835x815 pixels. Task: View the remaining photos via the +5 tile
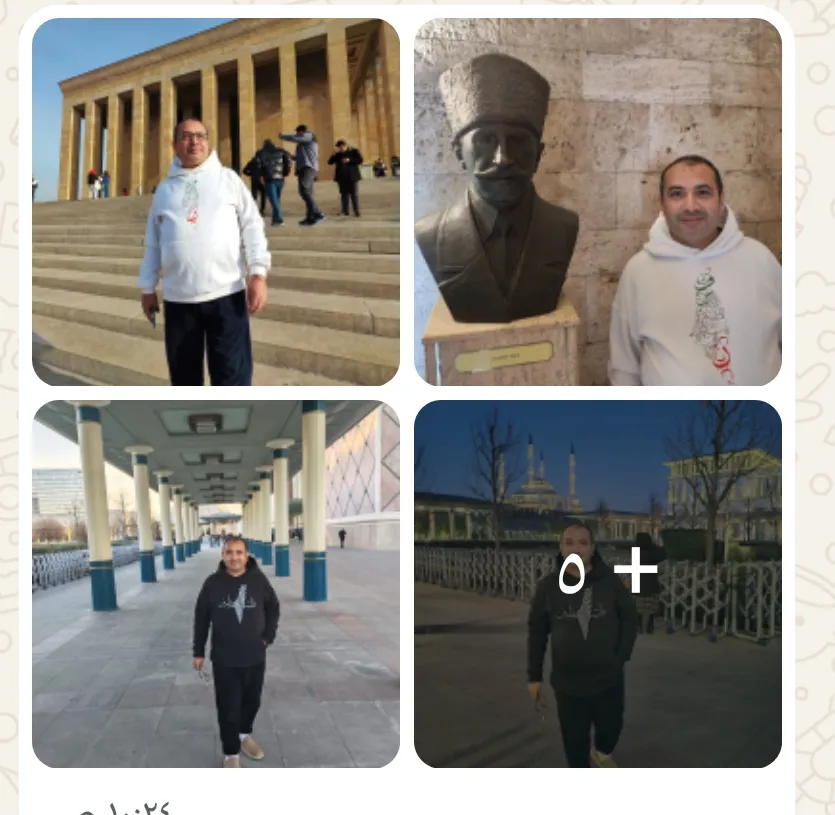(x=597, y=584)
